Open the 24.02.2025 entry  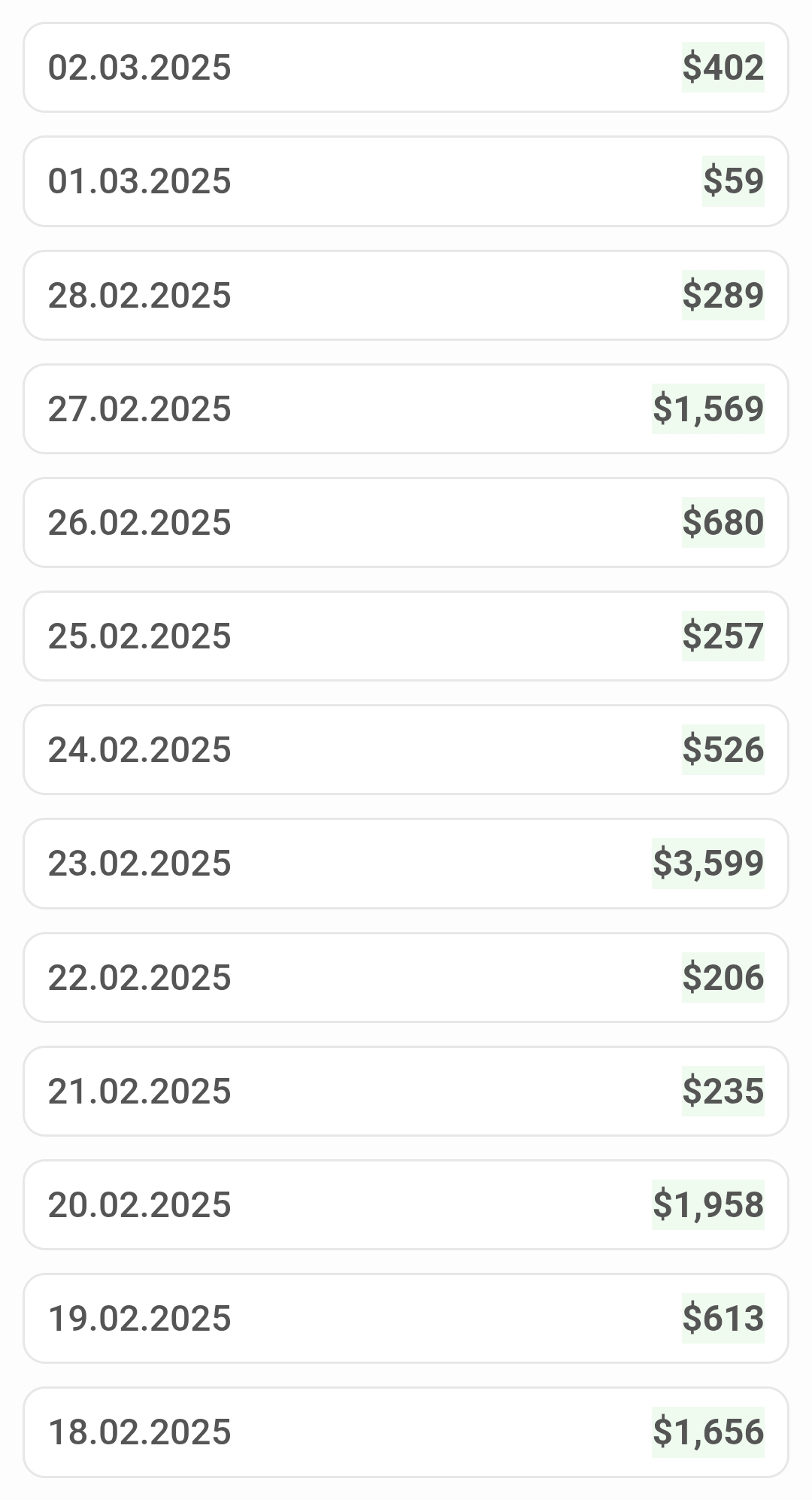pyautogui.click(x=406, y=749)
